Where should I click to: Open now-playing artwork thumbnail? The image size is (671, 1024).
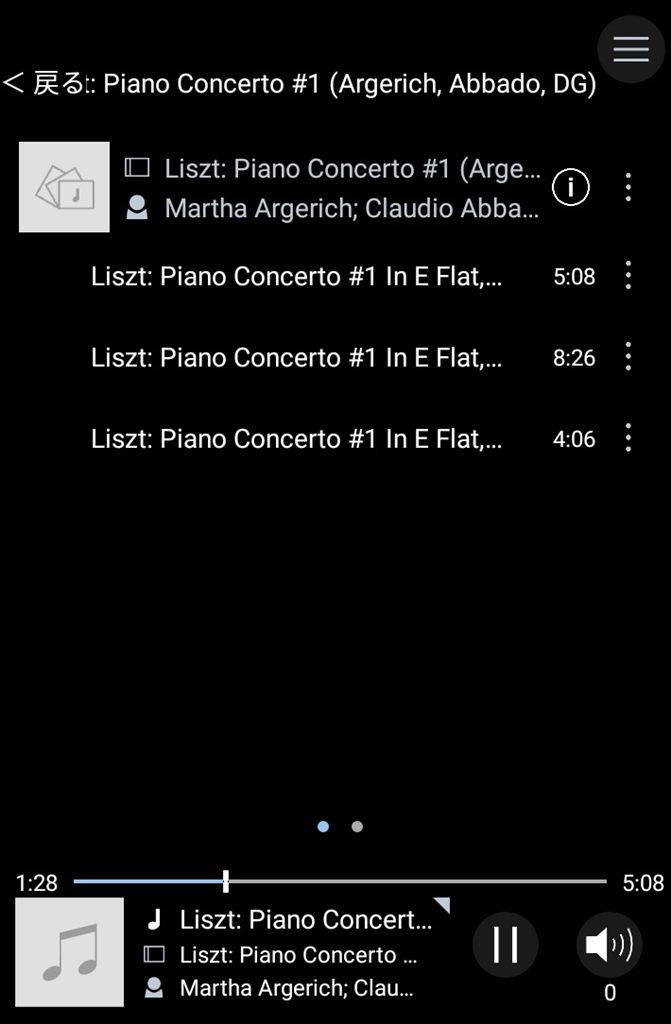tap(70, 952)
